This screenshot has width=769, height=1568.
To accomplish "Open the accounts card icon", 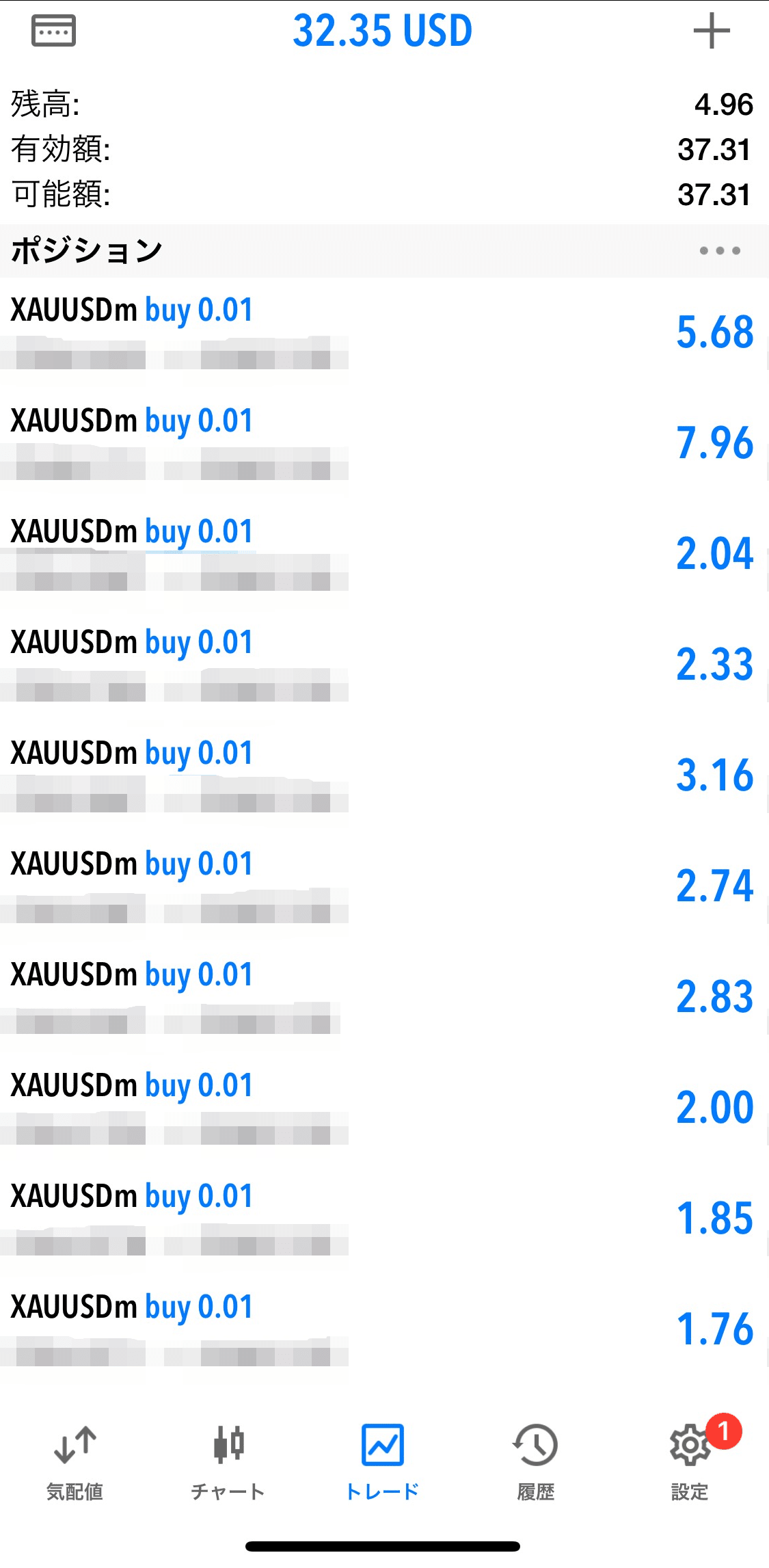I will click(x=53, y=31).
